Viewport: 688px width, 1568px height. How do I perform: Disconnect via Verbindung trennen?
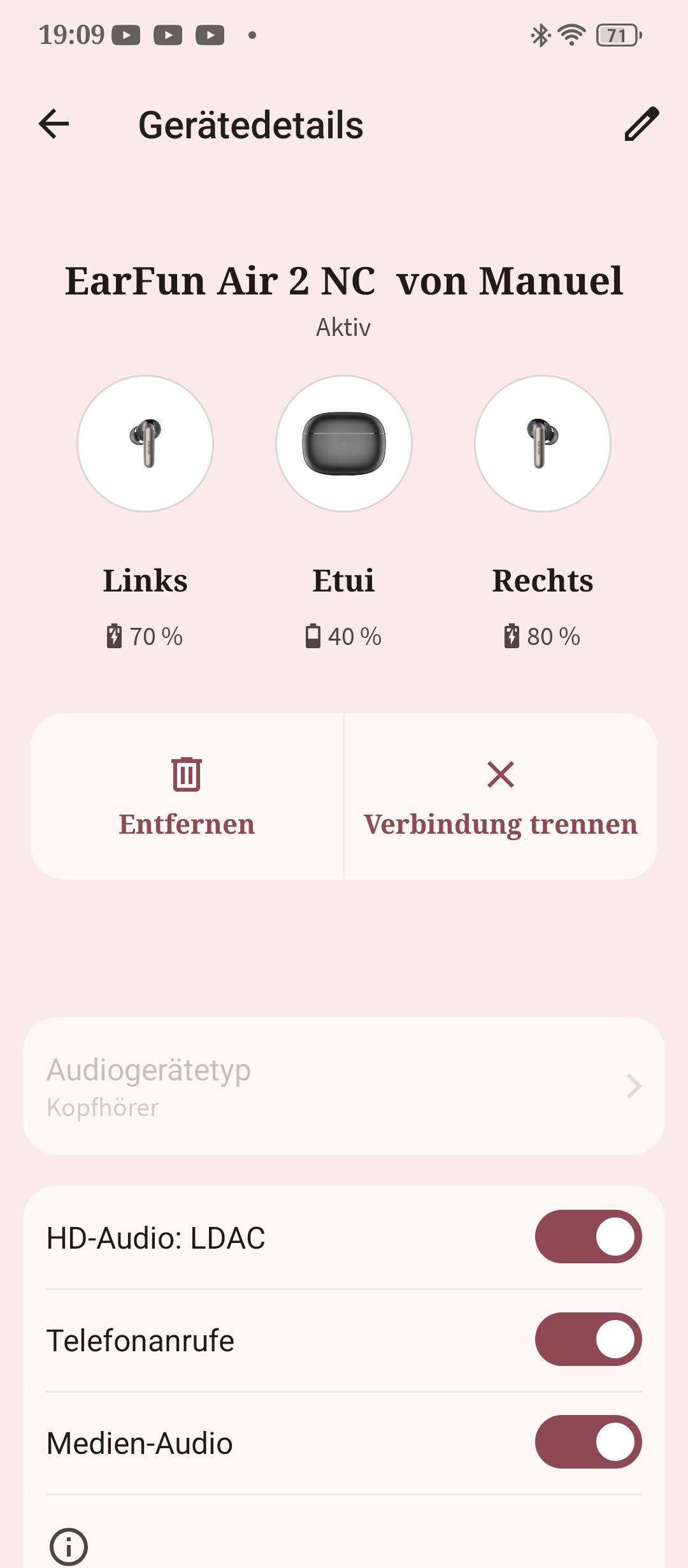[x=501, y=797]
